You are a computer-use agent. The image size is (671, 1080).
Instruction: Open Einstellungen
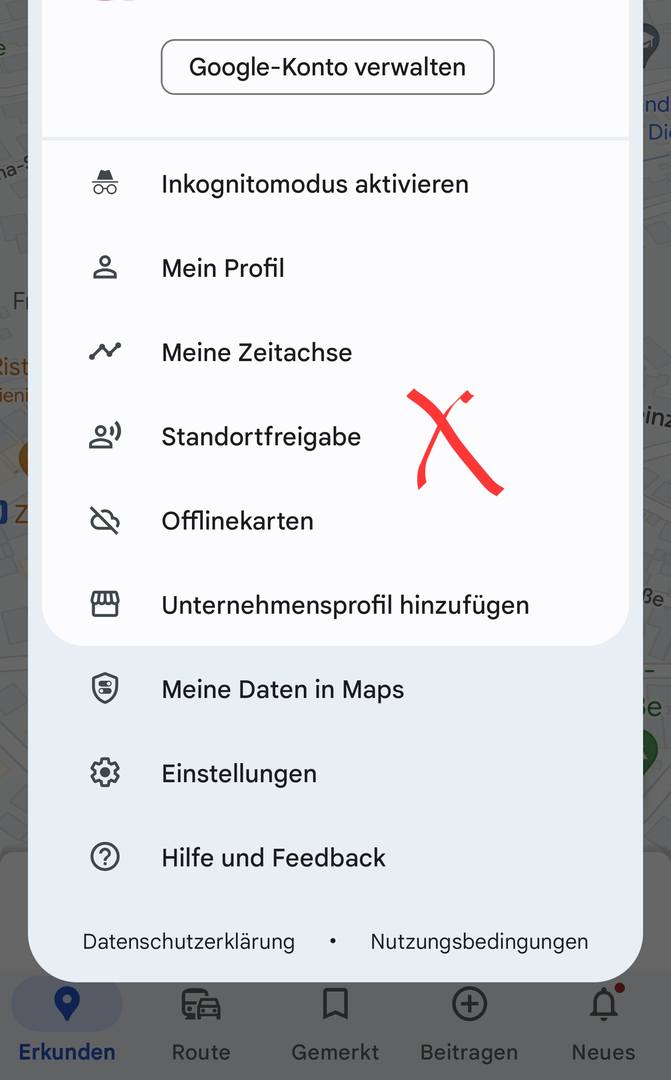click(x=239, y=773)
